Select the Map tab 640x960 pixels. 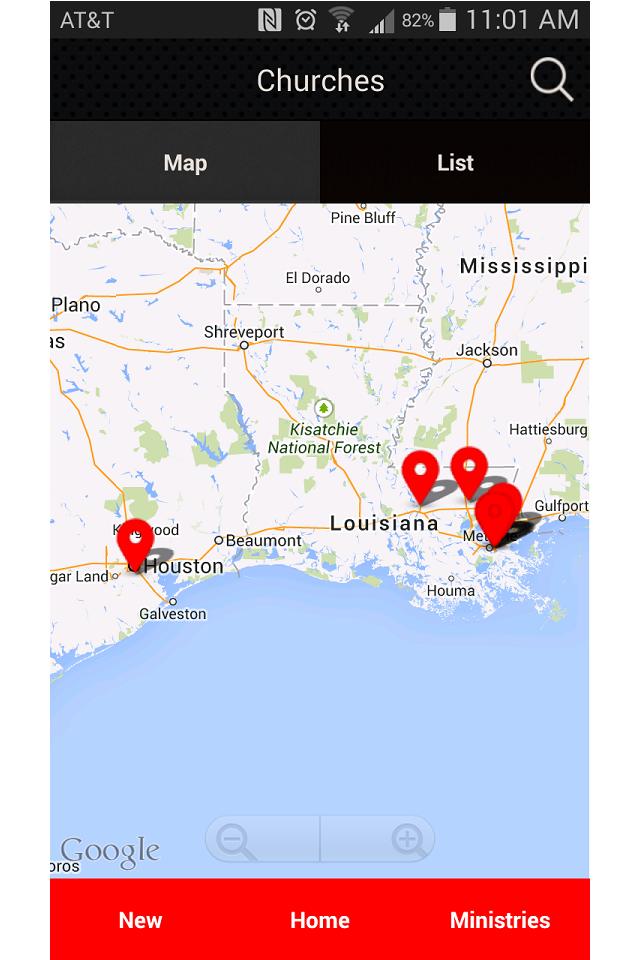(185, 163)
